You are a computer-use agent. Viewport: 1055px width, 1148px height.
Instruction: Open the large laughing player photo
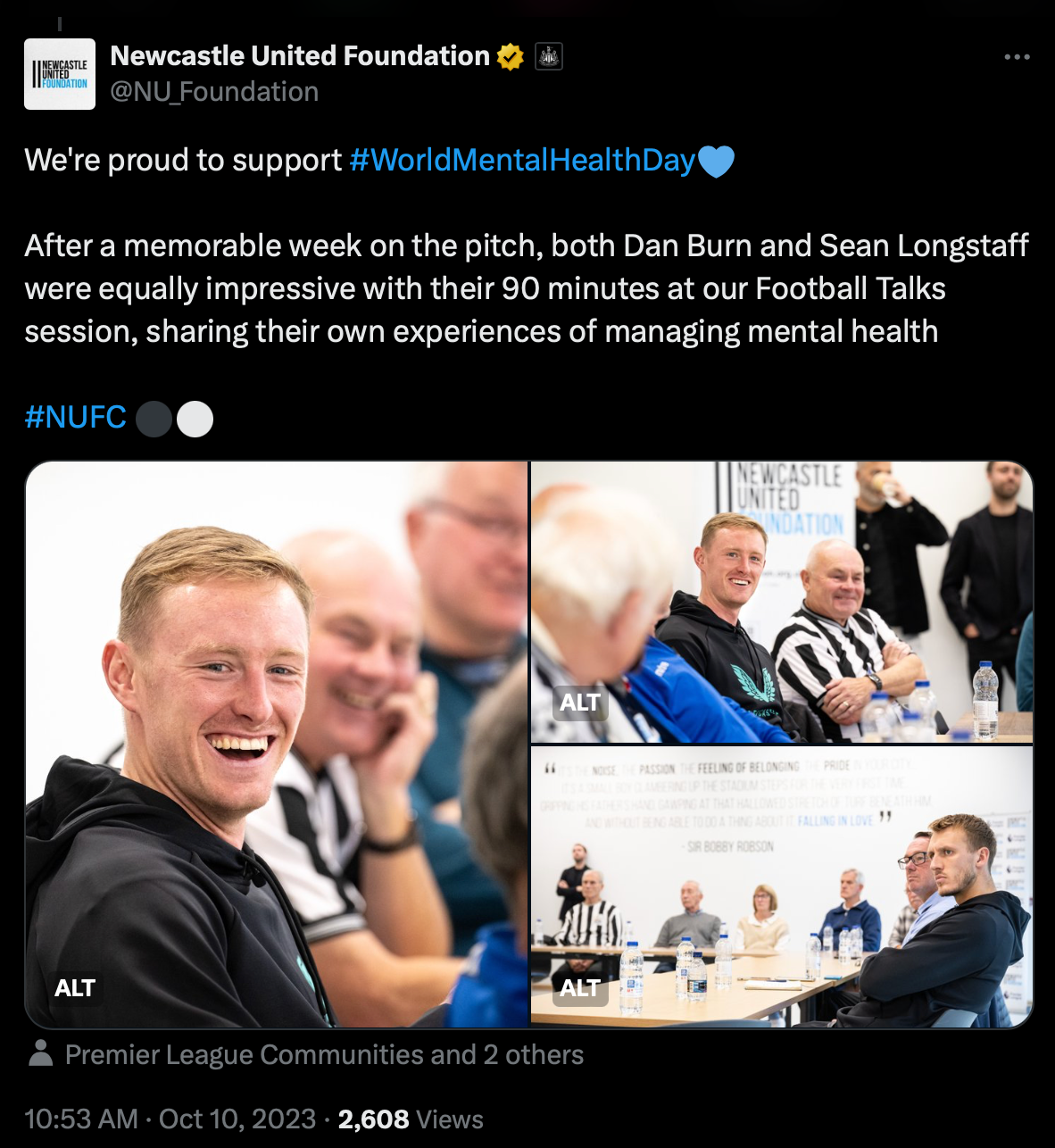[277, 745]
